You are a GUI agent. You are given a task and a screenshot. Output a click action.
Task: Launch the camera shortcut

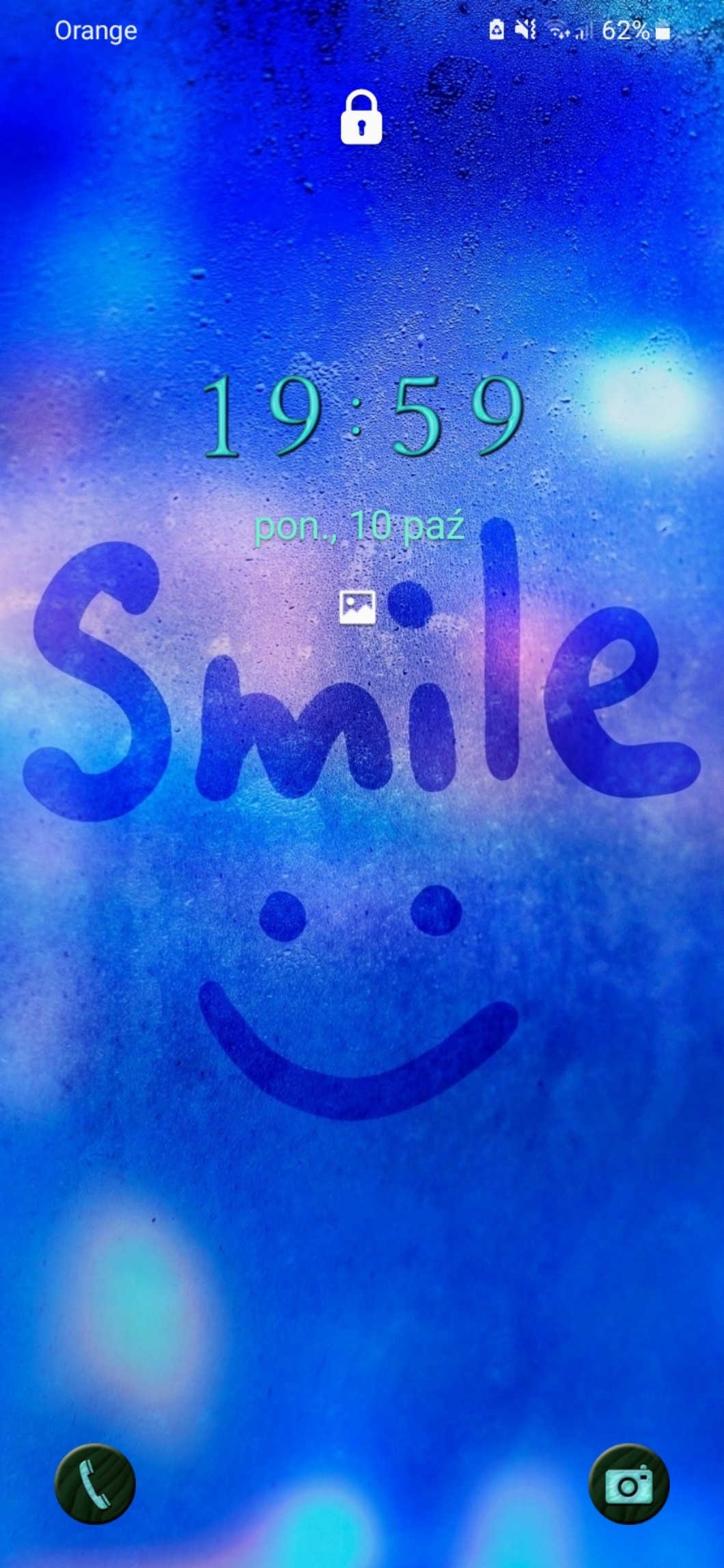629,1484
